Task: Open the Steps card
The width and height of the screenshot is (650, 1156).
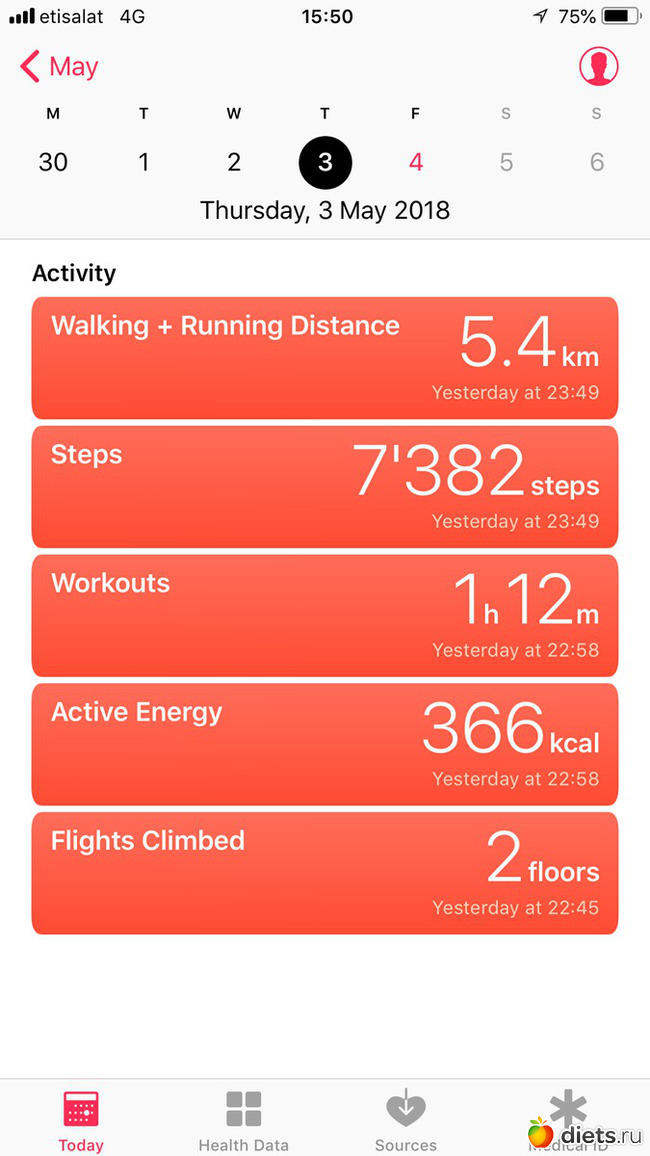Action: pos(324,486)
